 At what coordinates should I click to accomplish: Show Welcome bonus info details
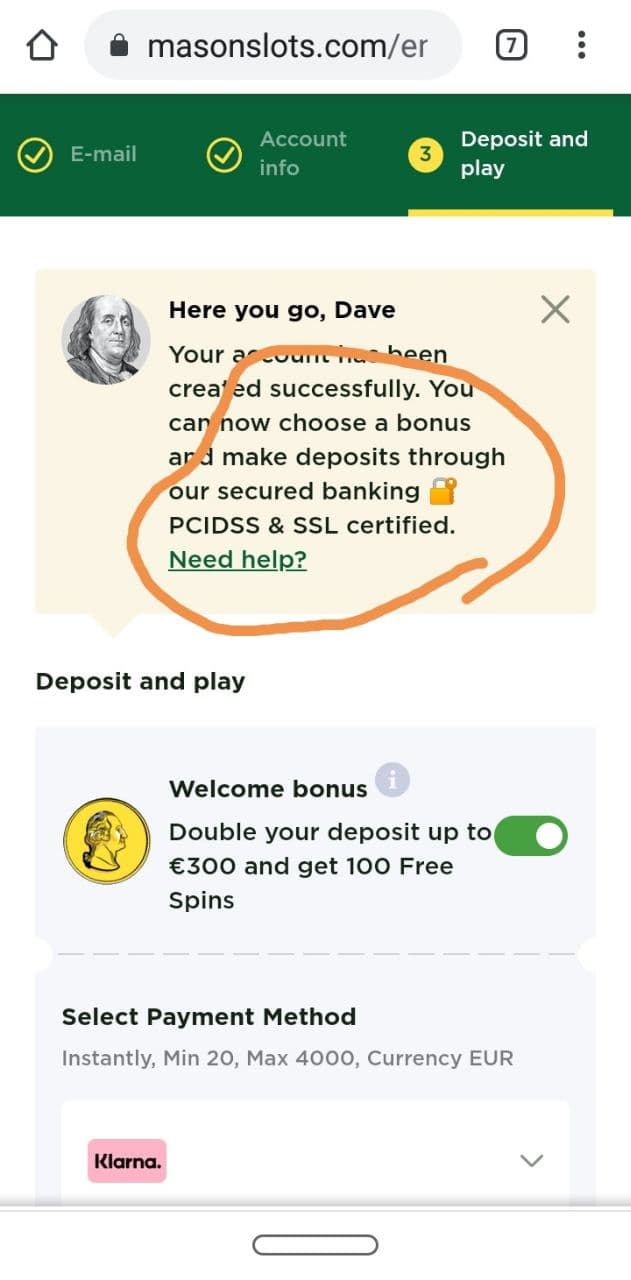[392, 779]
